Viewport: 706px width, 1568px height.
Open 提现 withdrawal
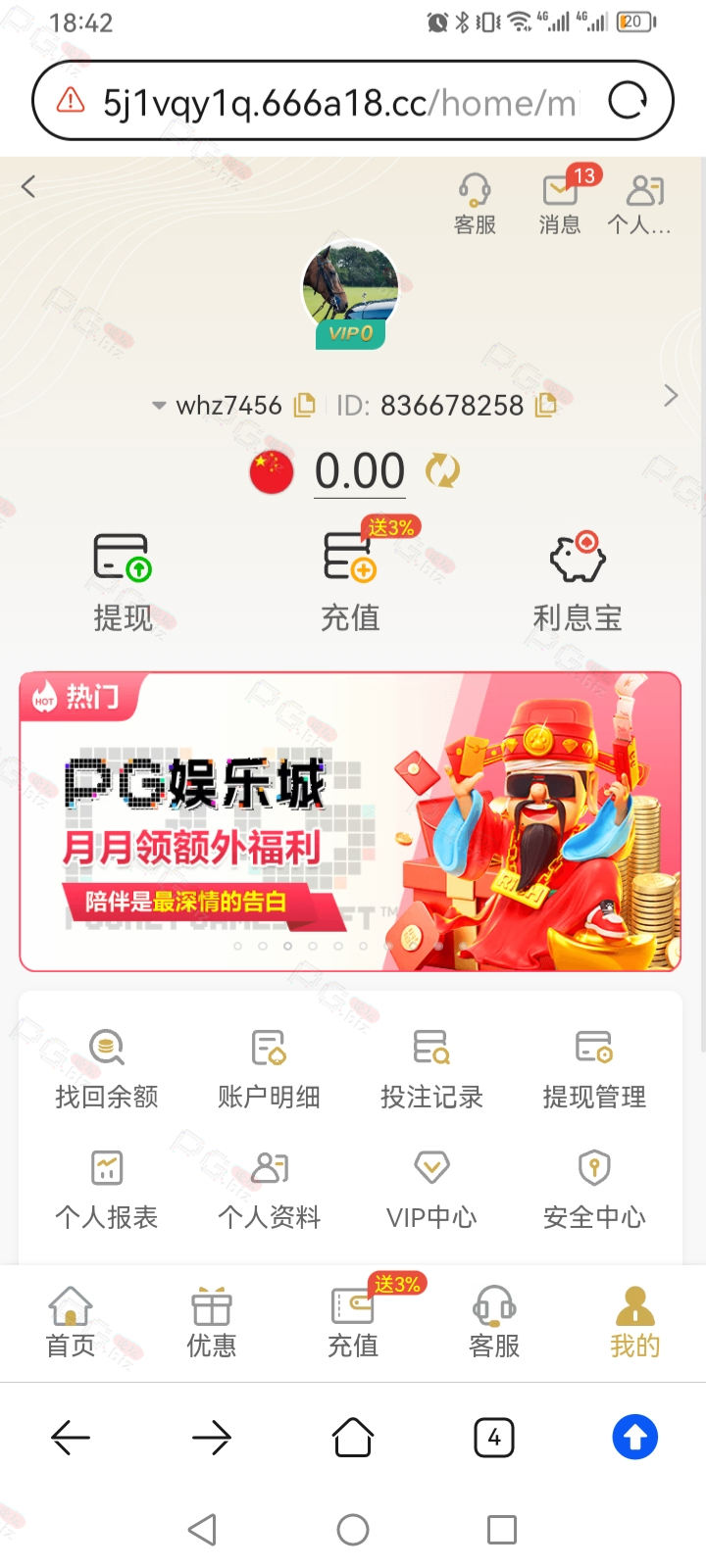pos(123,582)
